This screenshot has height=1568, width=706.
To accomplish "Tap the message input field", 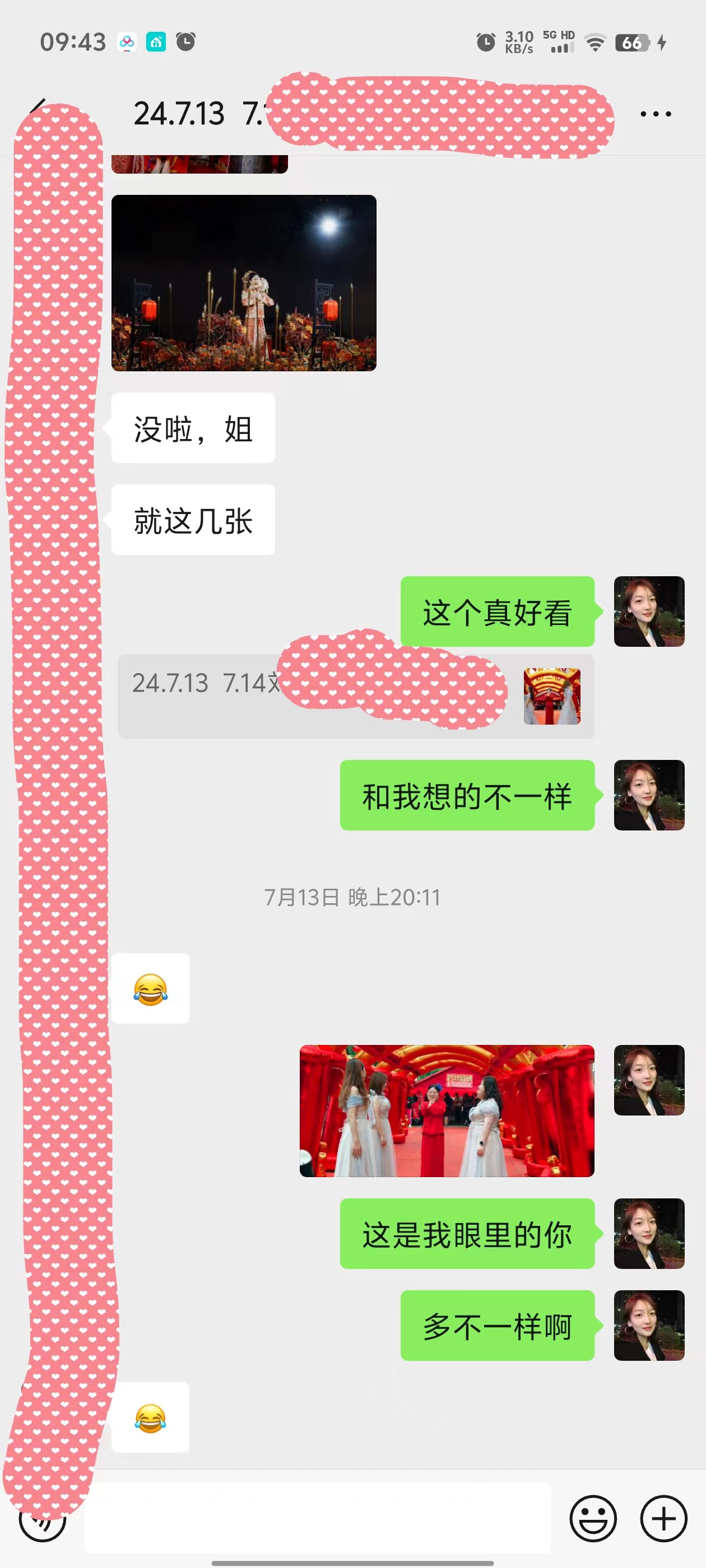I will pos(317,1518).
